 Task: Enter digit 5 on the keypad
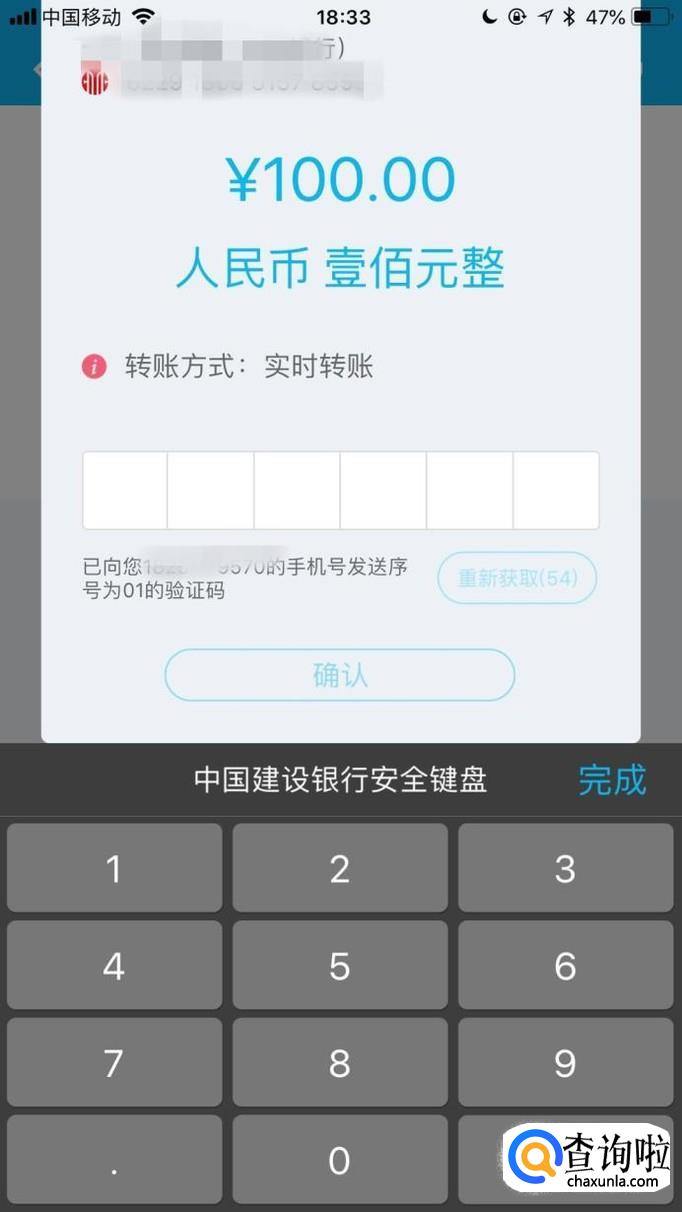pyautogui.click(x=340, y=965)
